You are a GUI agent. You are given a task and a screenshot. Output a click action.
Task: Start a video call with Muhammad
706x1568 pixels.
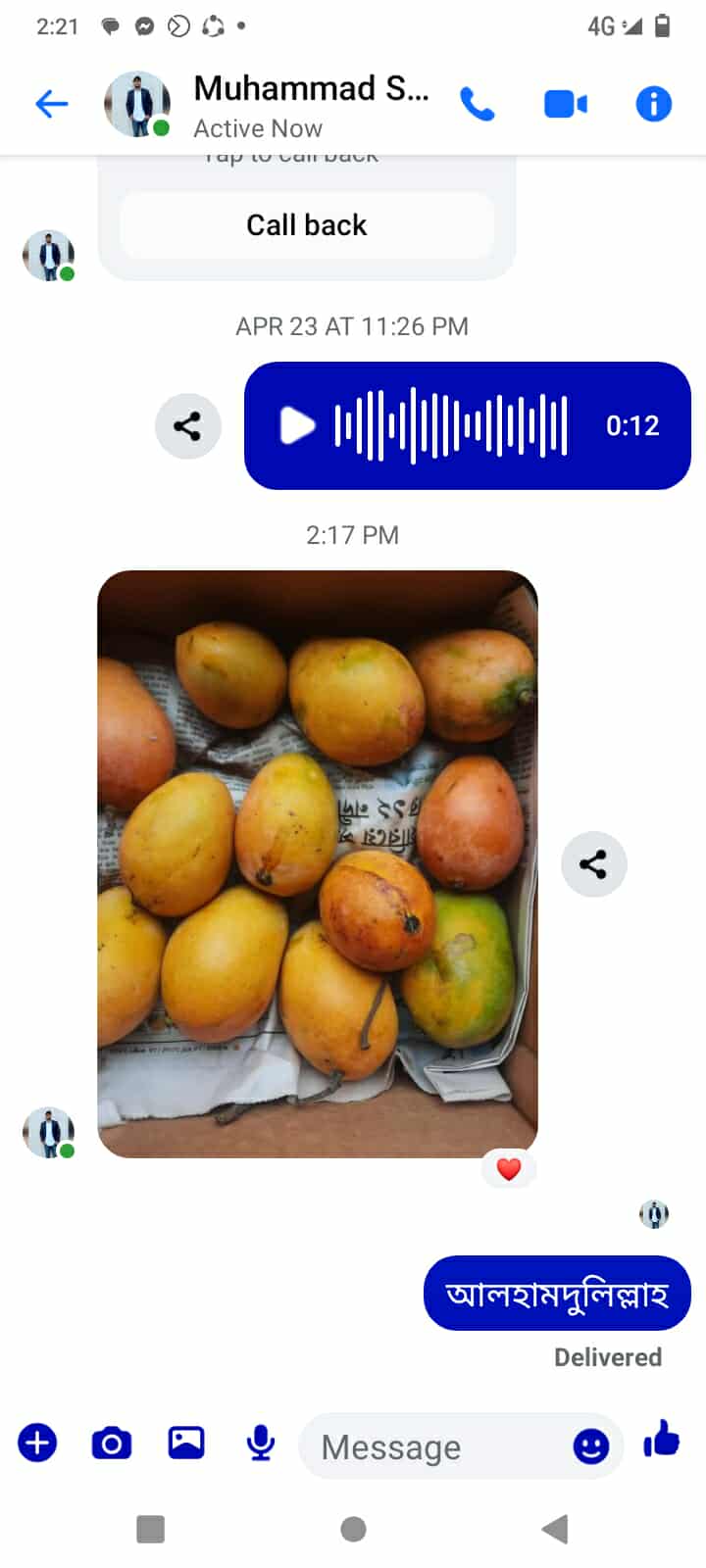[x=565, y=104]
